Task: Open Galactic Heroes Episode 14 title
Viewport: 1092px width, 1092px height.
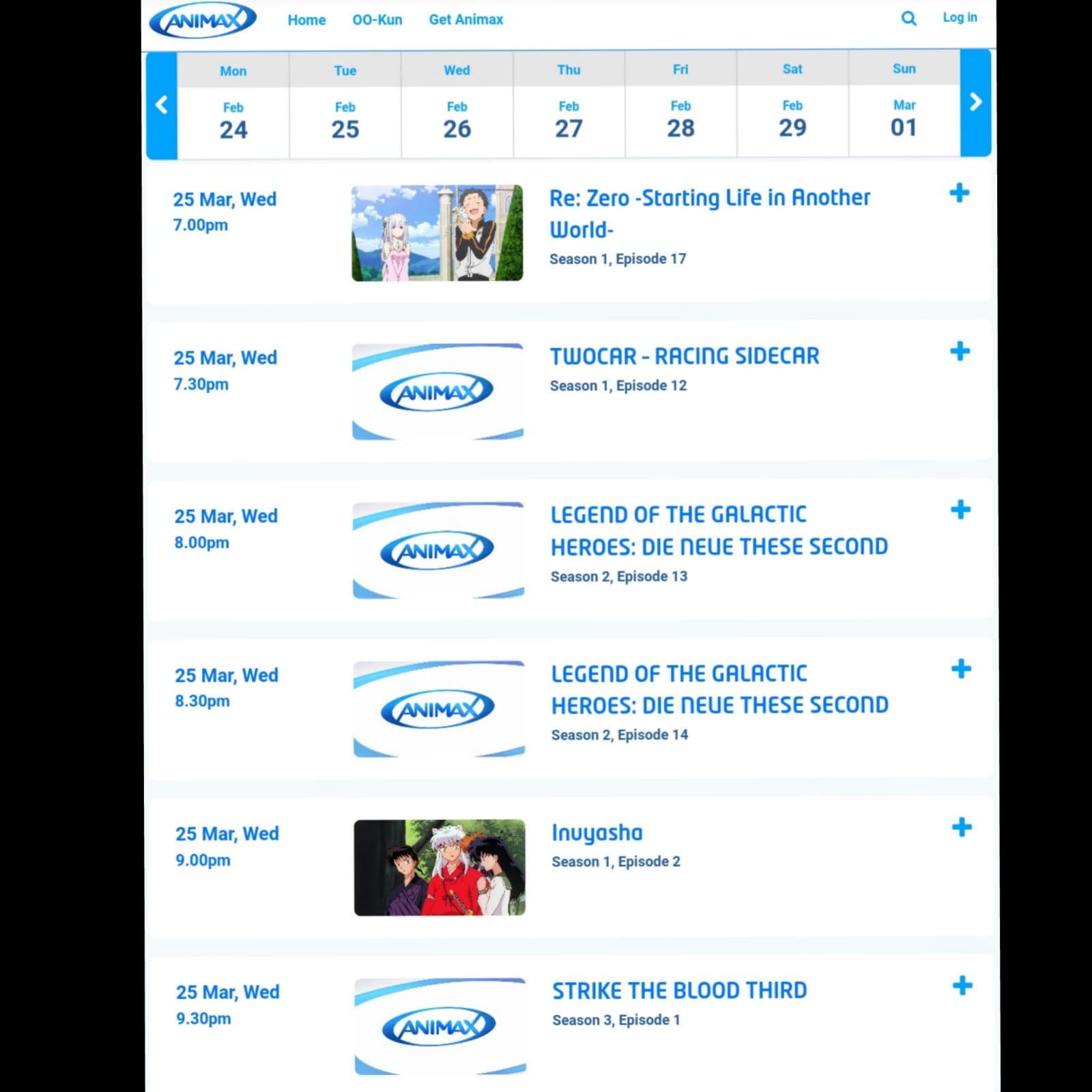Action: point(719,689)
